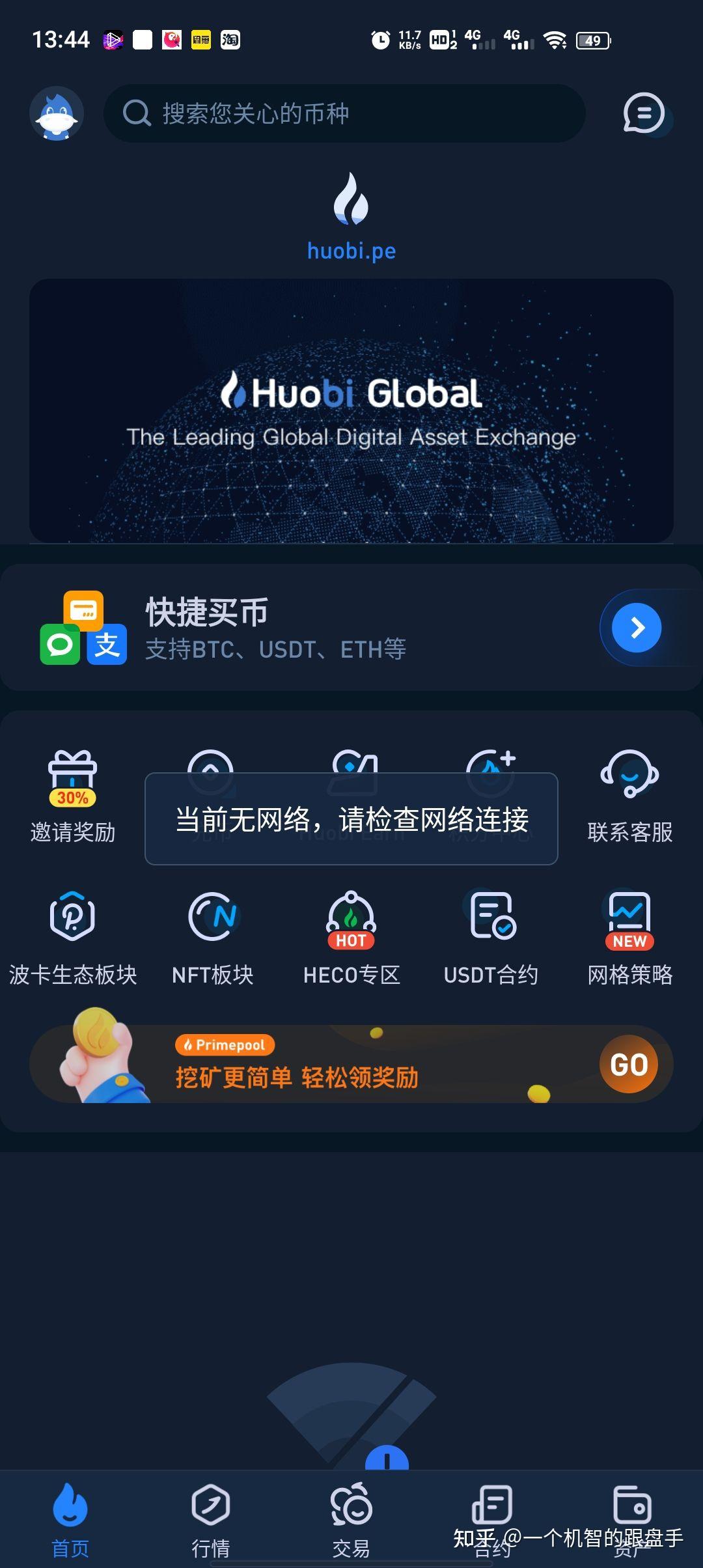Select the 首页 home tab
The image size is (703, 1568).
click(70, 1517)
